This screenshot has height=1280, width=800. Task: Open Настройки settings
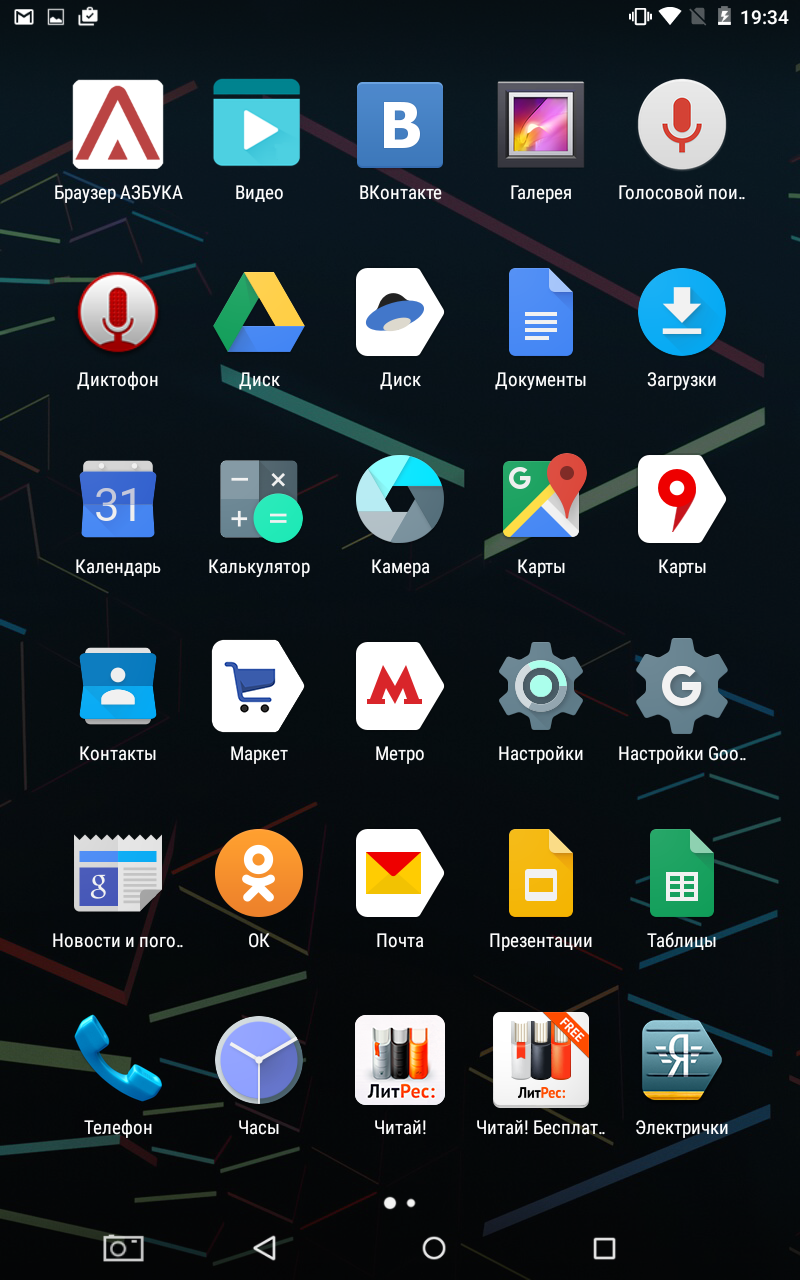click(x=541, y=686)
